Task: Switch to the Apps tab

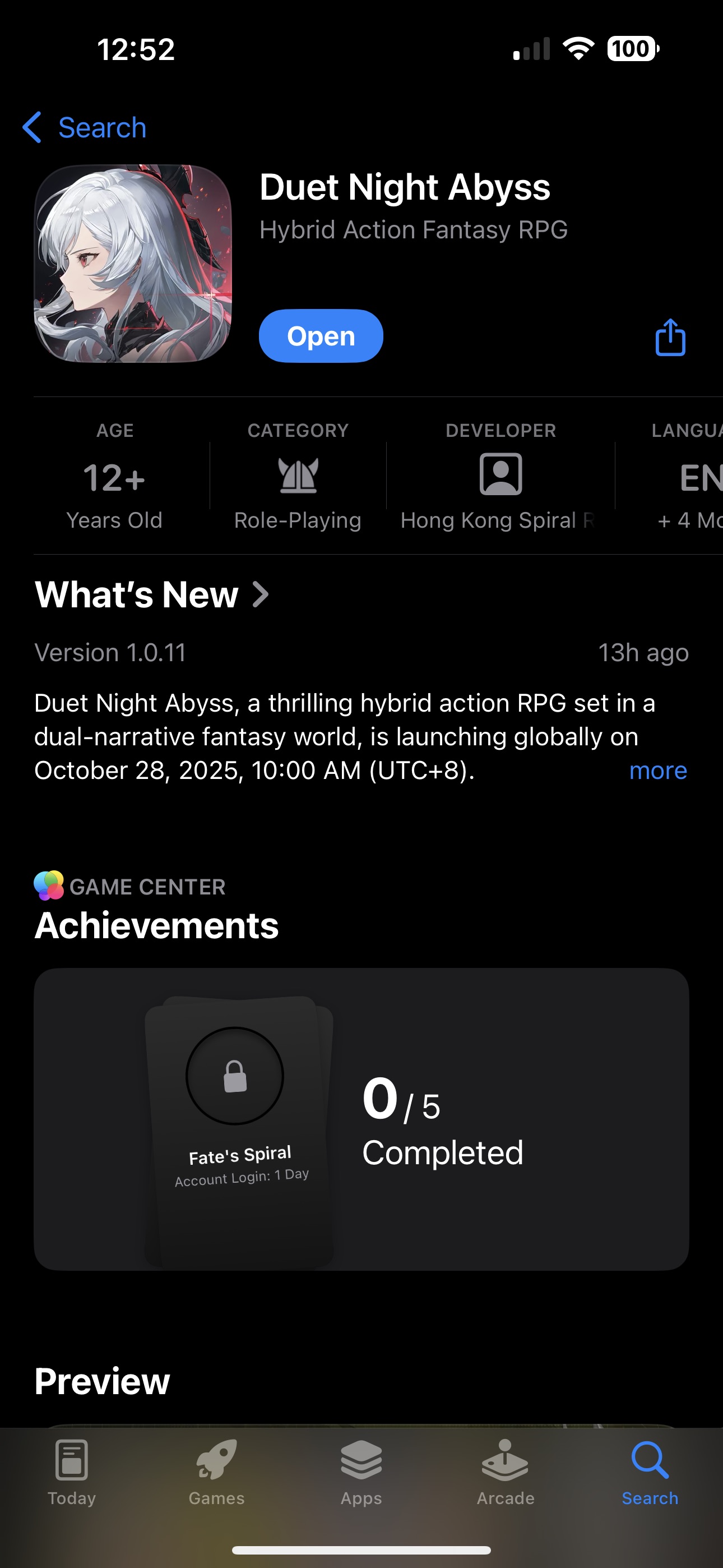Action: point(361,1472)
